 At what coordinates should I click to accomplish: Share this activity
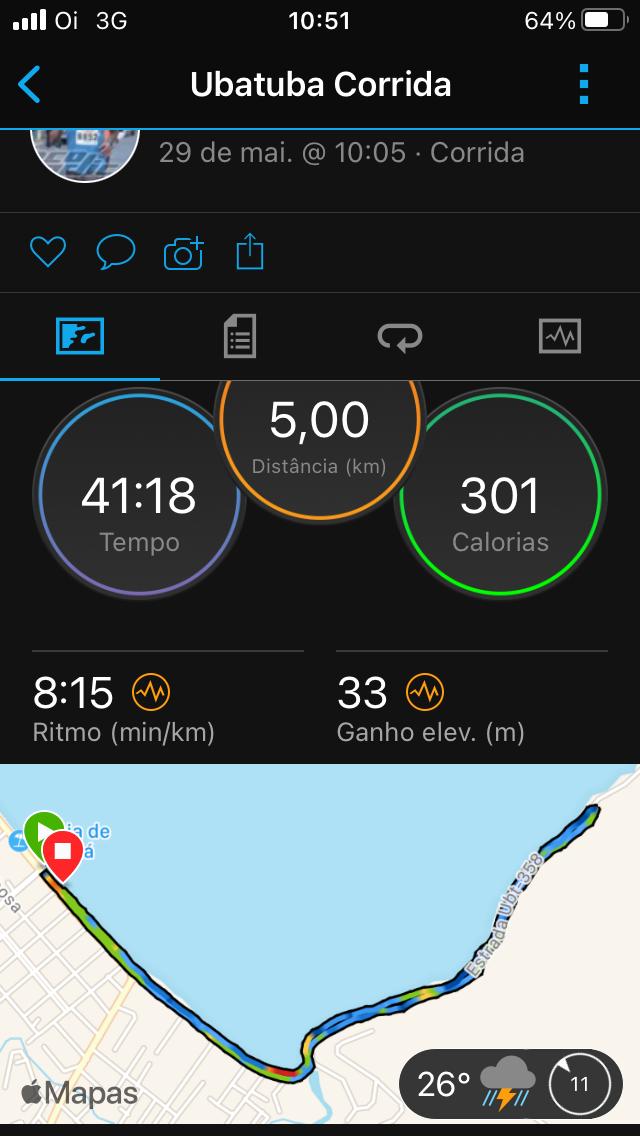pos(250,251)
